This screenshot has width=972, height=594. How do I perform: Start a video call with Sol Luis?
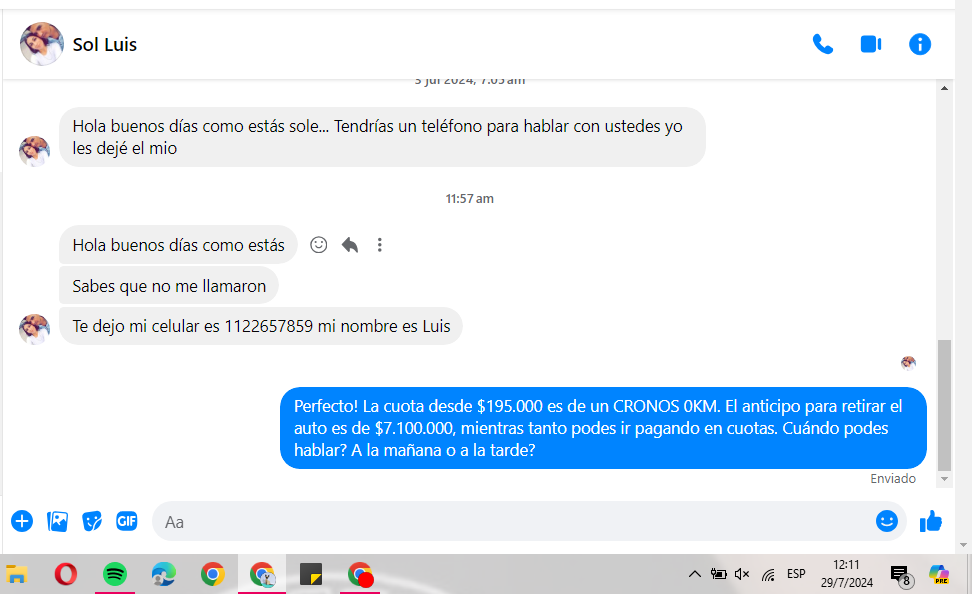[x=871, y=44]
